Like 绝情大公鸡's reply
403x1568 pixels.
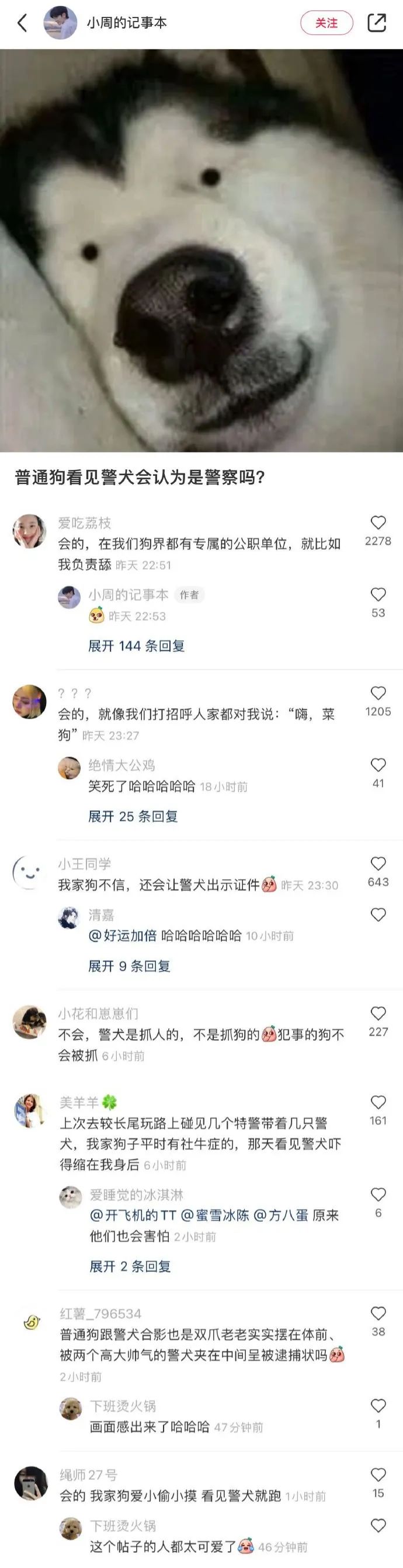[378, 765]
